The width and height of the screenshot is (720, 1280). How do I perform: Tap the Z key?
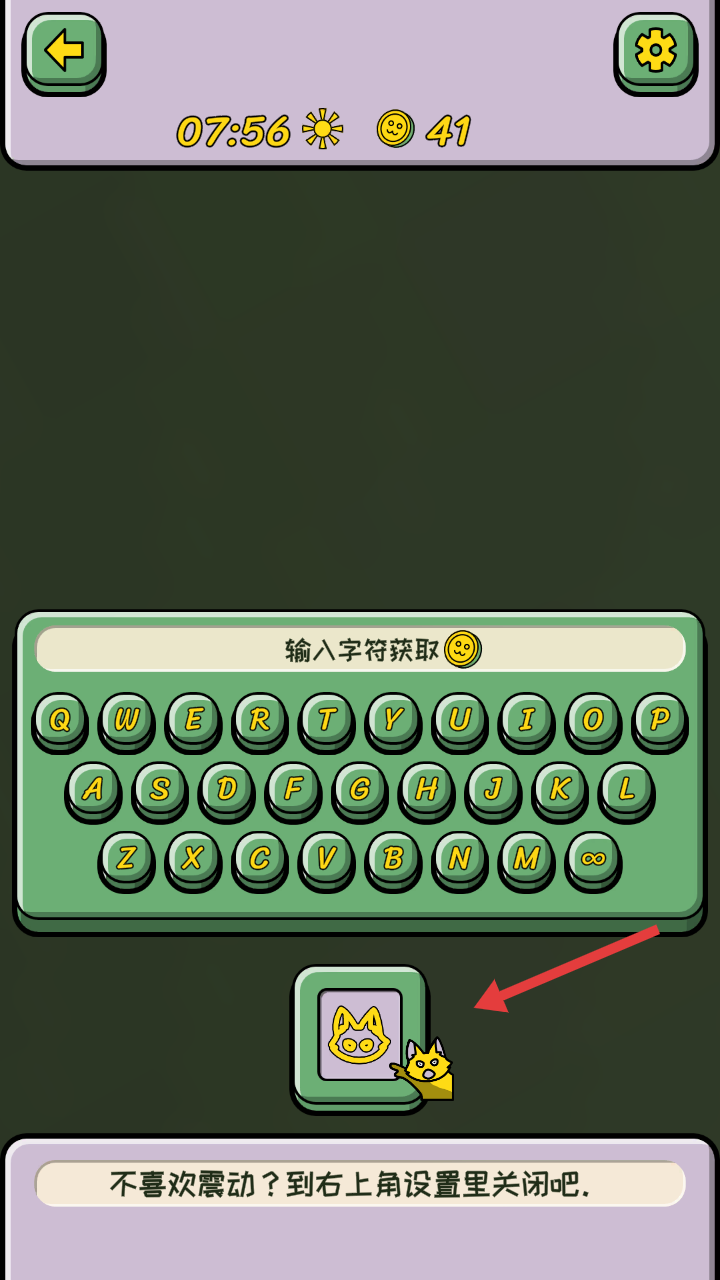[126, 859]
